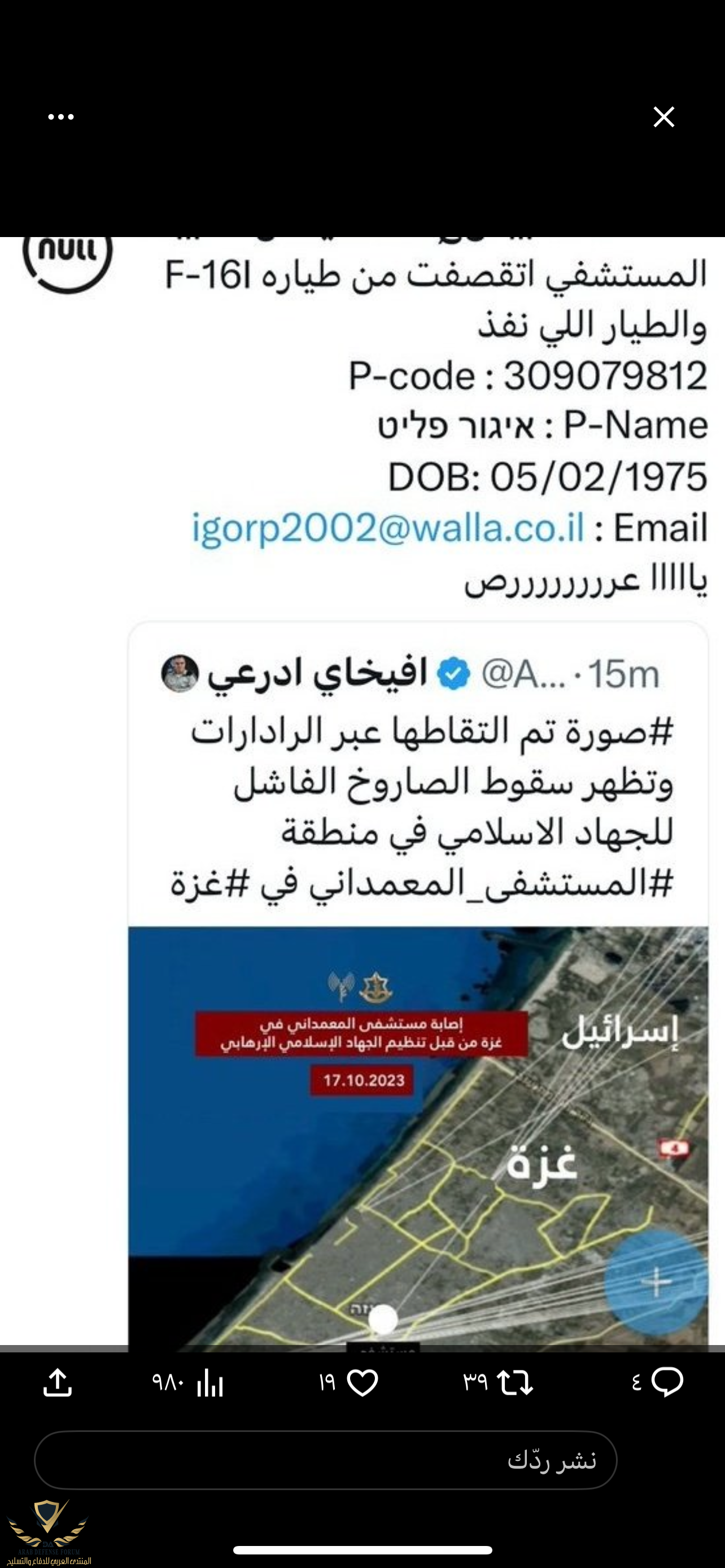This screenshot has height=1568, width=725.
Task: Share this post
Action: pos(58,1382)
